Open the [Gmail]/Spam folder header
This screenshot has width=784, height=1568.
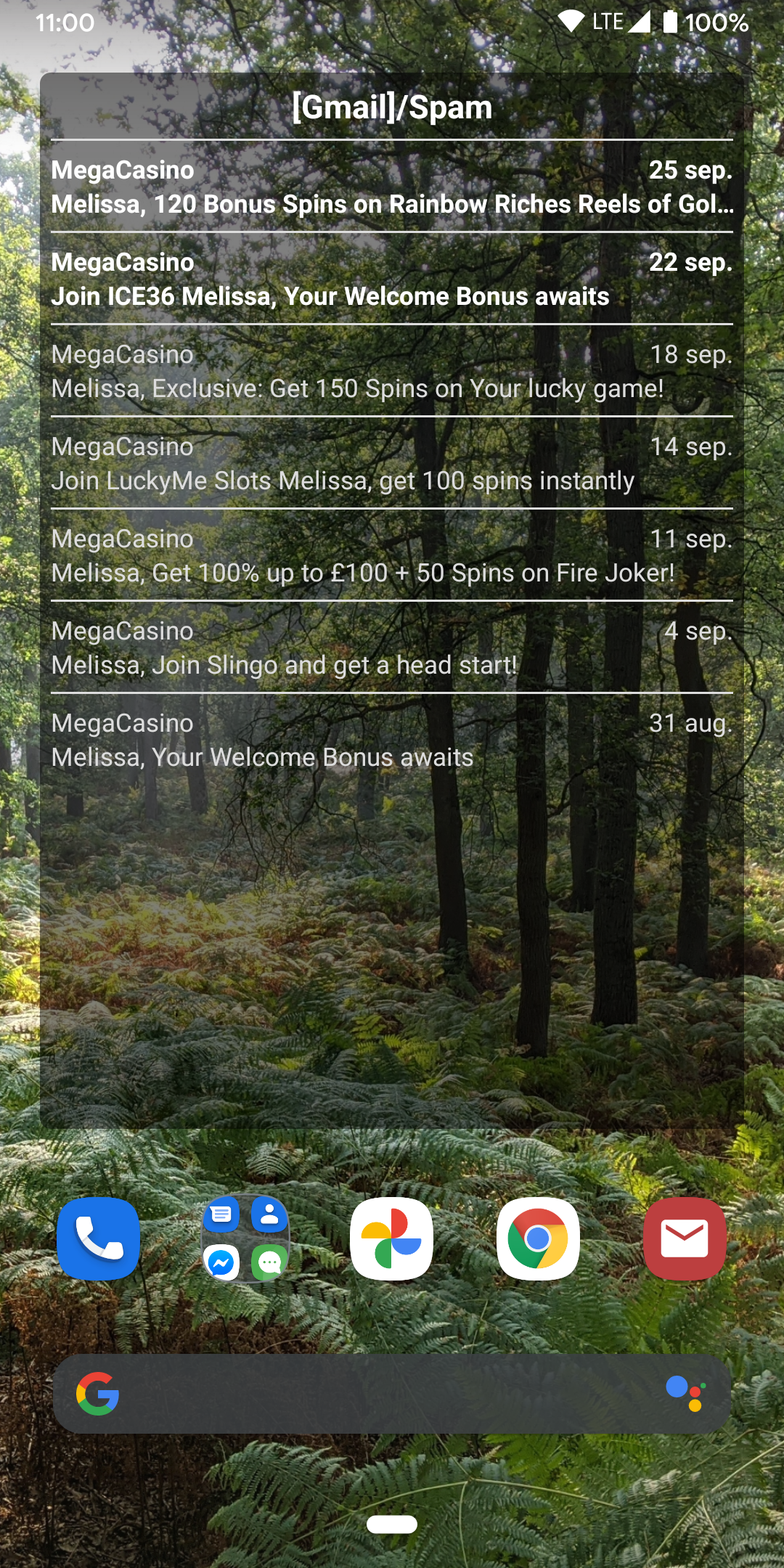pyautogui.click(x=392, y=107)
